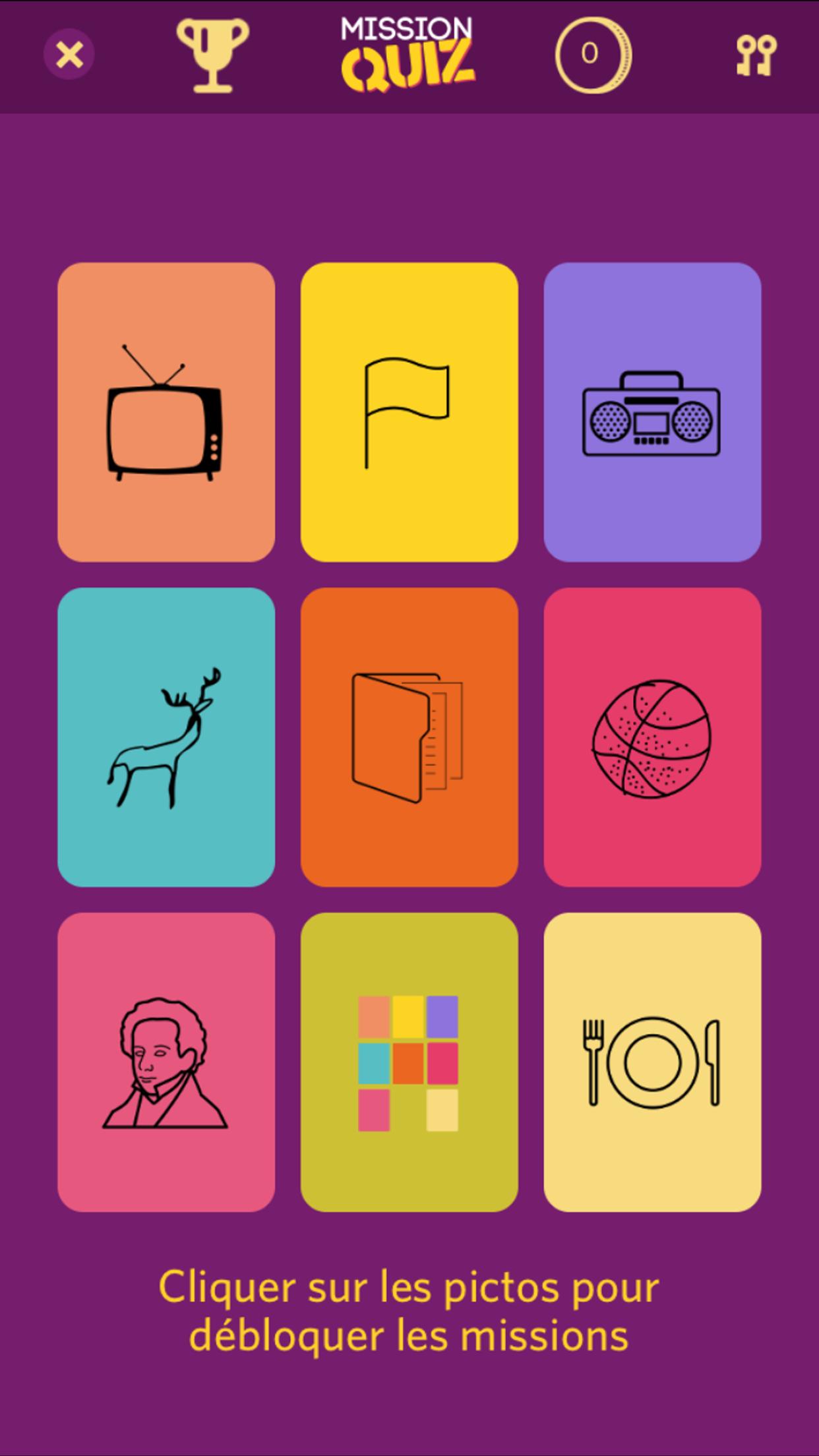This screenshot has width=819, height=1456.
Task: Select the multicolor squares tile
Action: pyautogui.click(x=409, y=1062)
